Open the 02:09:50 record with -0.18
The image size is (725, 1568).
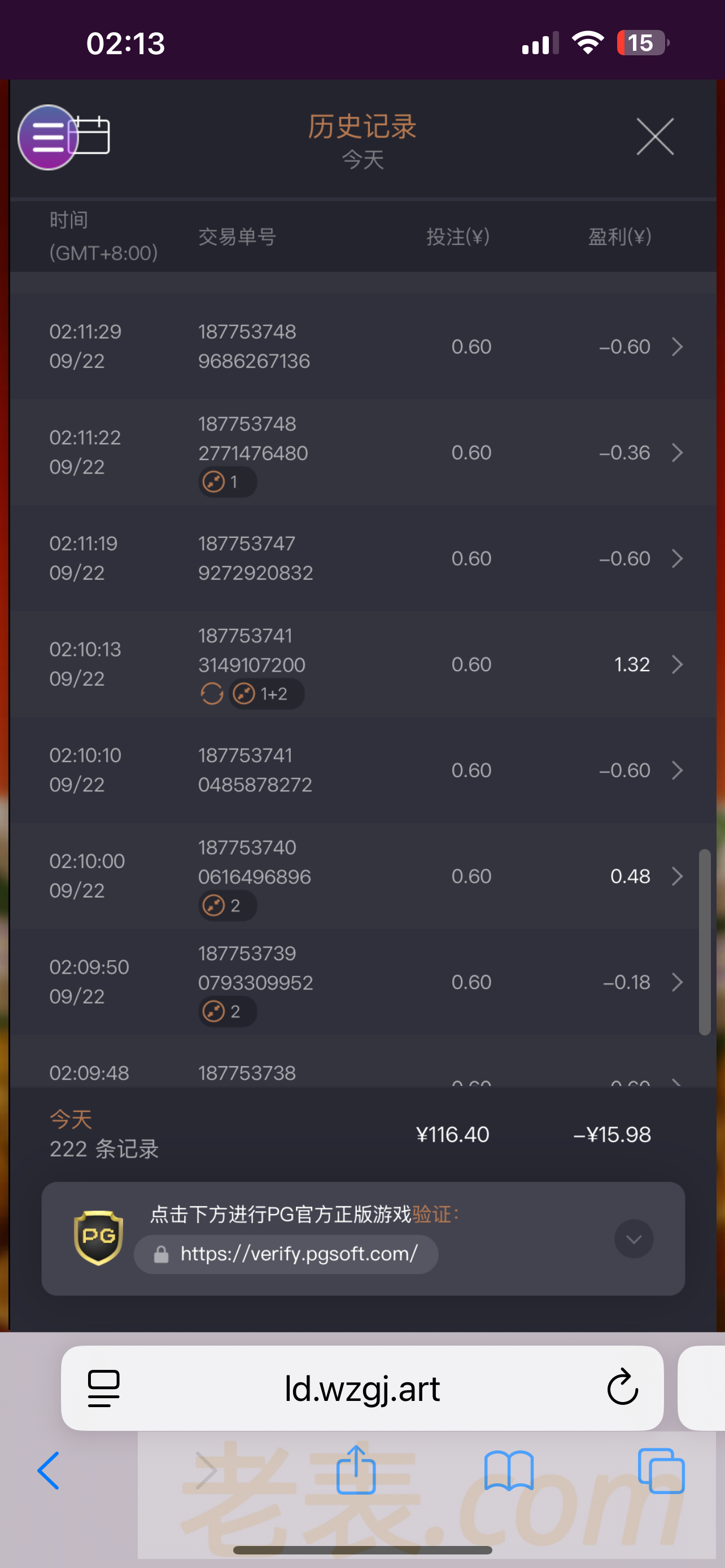coord(676,983)
